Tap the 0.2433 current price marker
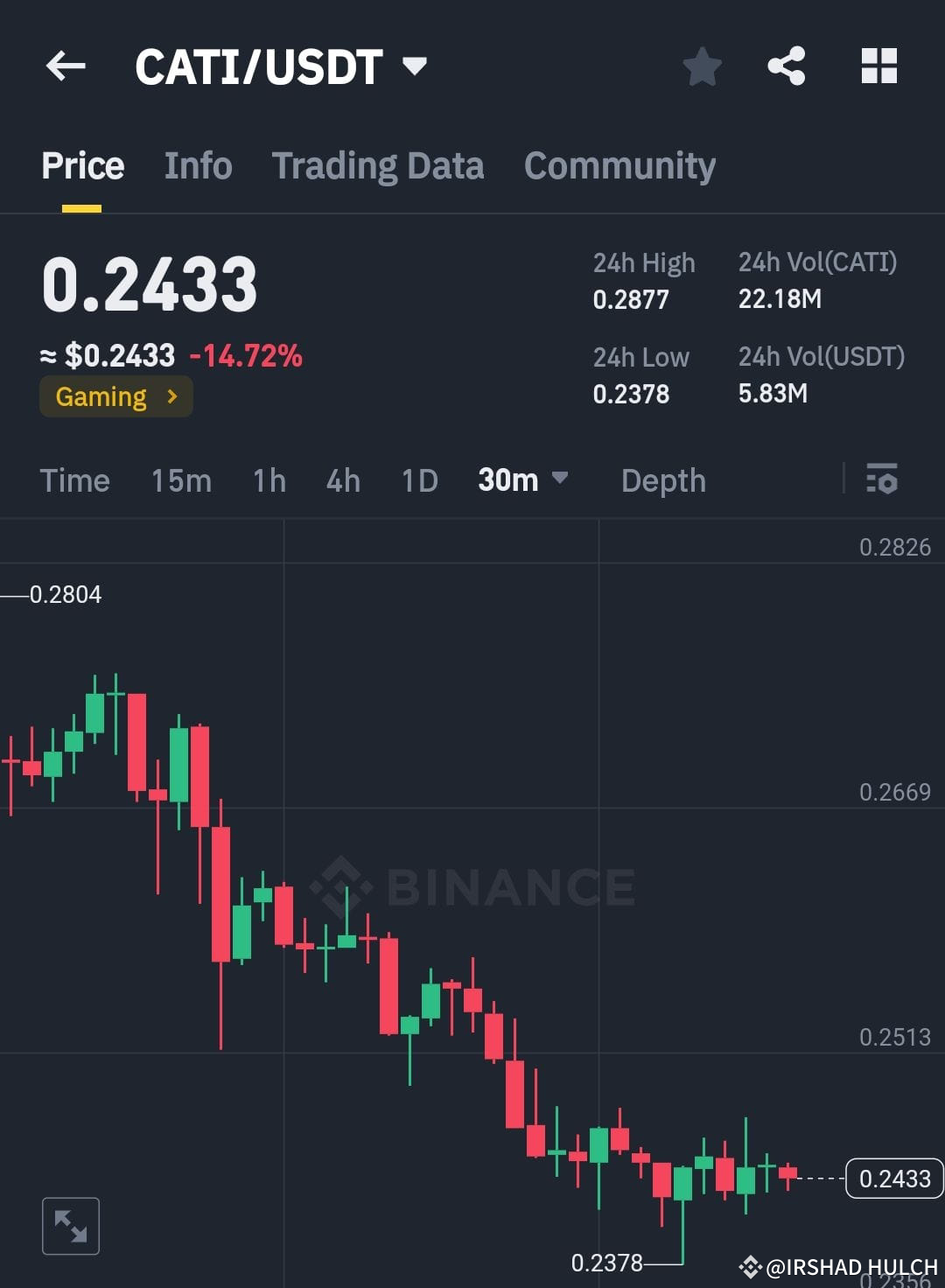The width and height of the screenshot is (945, 1288). (x=892, y=1179)
